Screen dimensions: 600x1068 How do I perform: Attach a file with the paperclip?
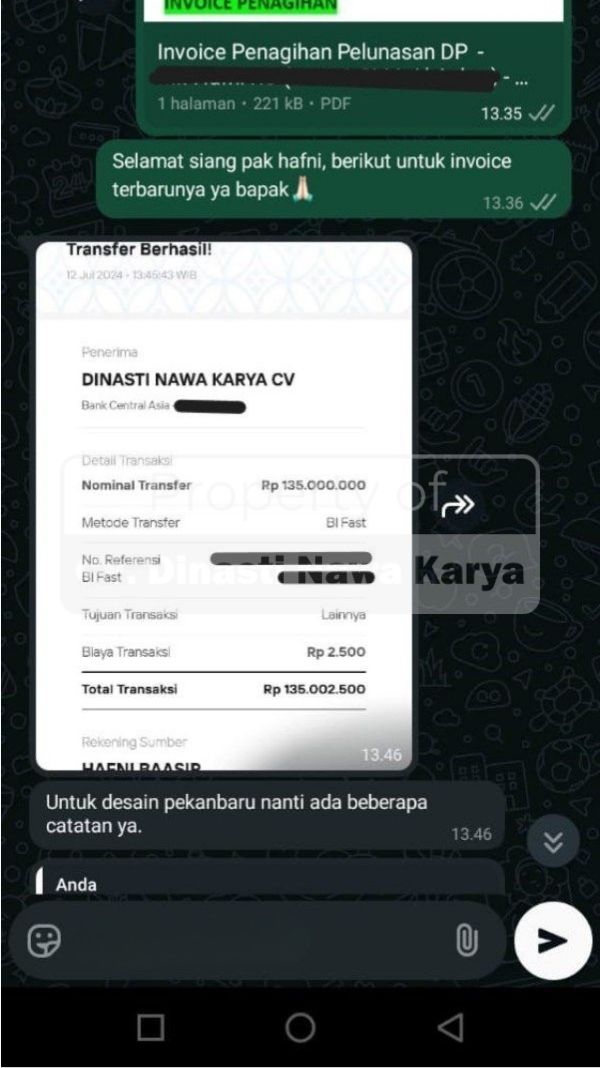point(465,940)
